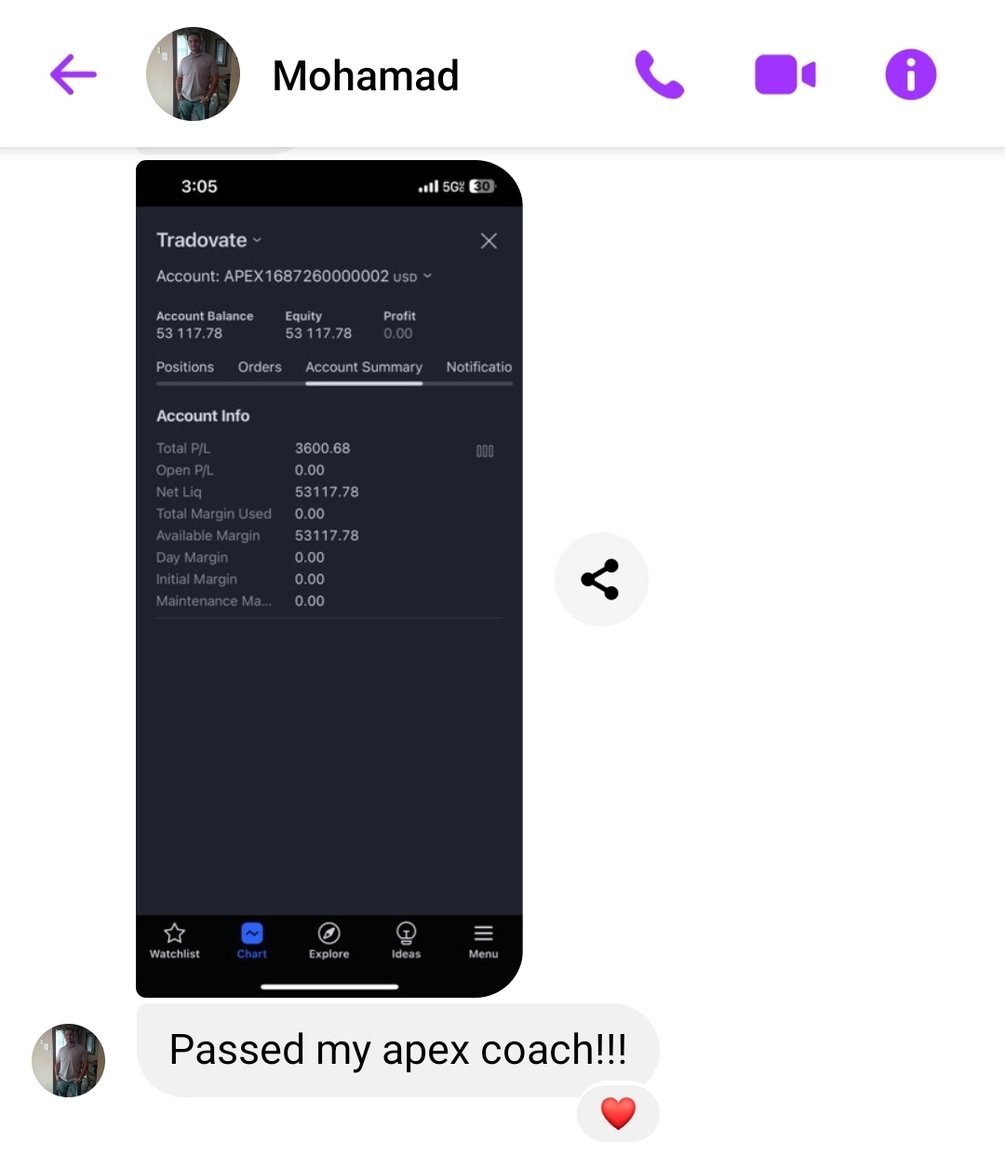Open conversation info for Mohamad
The image size is (1005, 1169).
point(910,75)
